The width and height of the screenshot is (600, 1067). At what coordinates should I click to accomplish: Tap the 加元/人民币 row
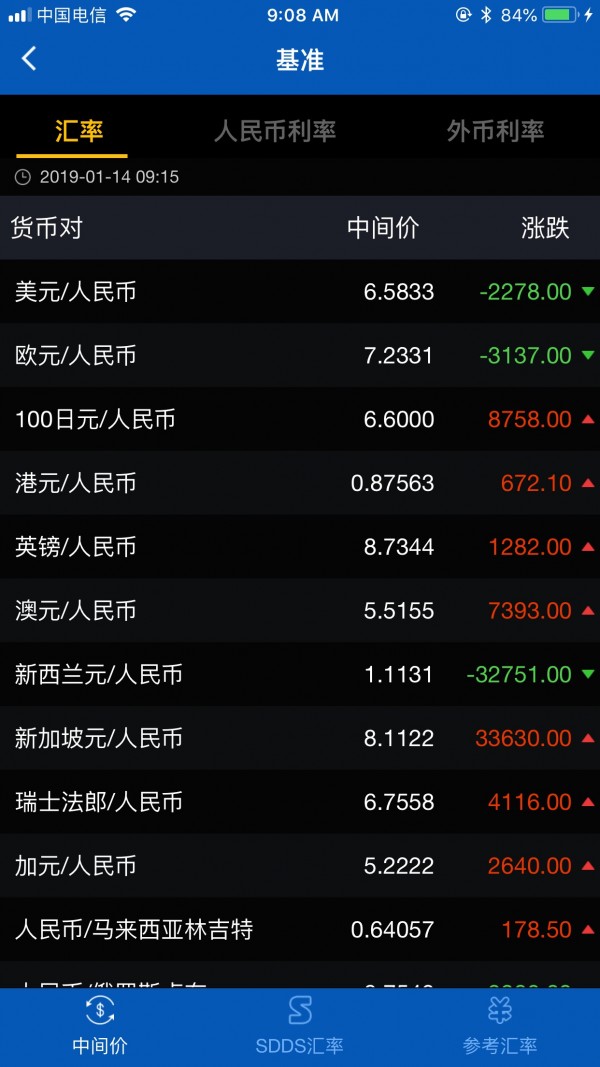300,866
